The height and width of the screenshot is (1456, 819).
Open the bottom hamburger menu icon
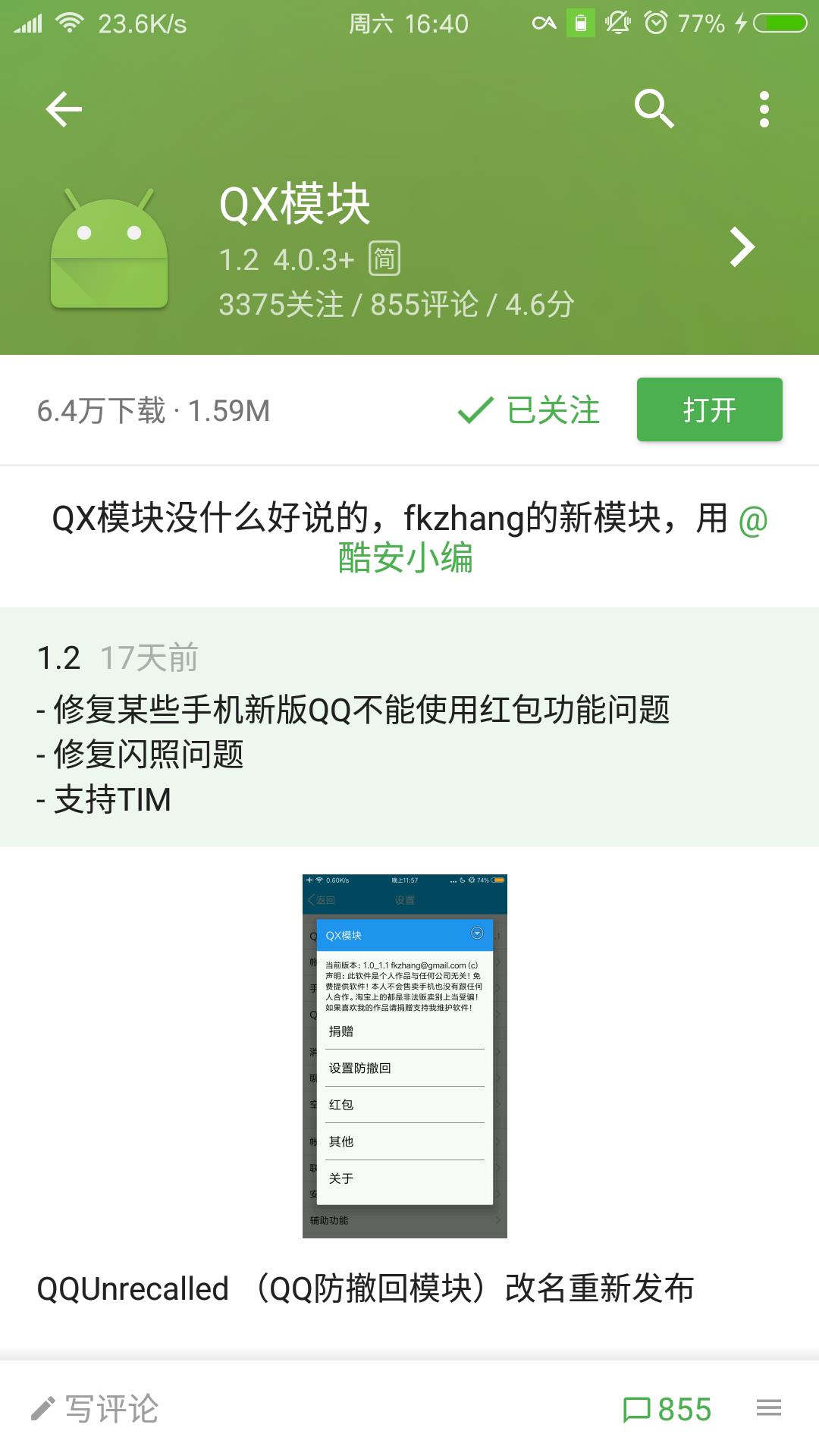click(x=768, y=1408)
